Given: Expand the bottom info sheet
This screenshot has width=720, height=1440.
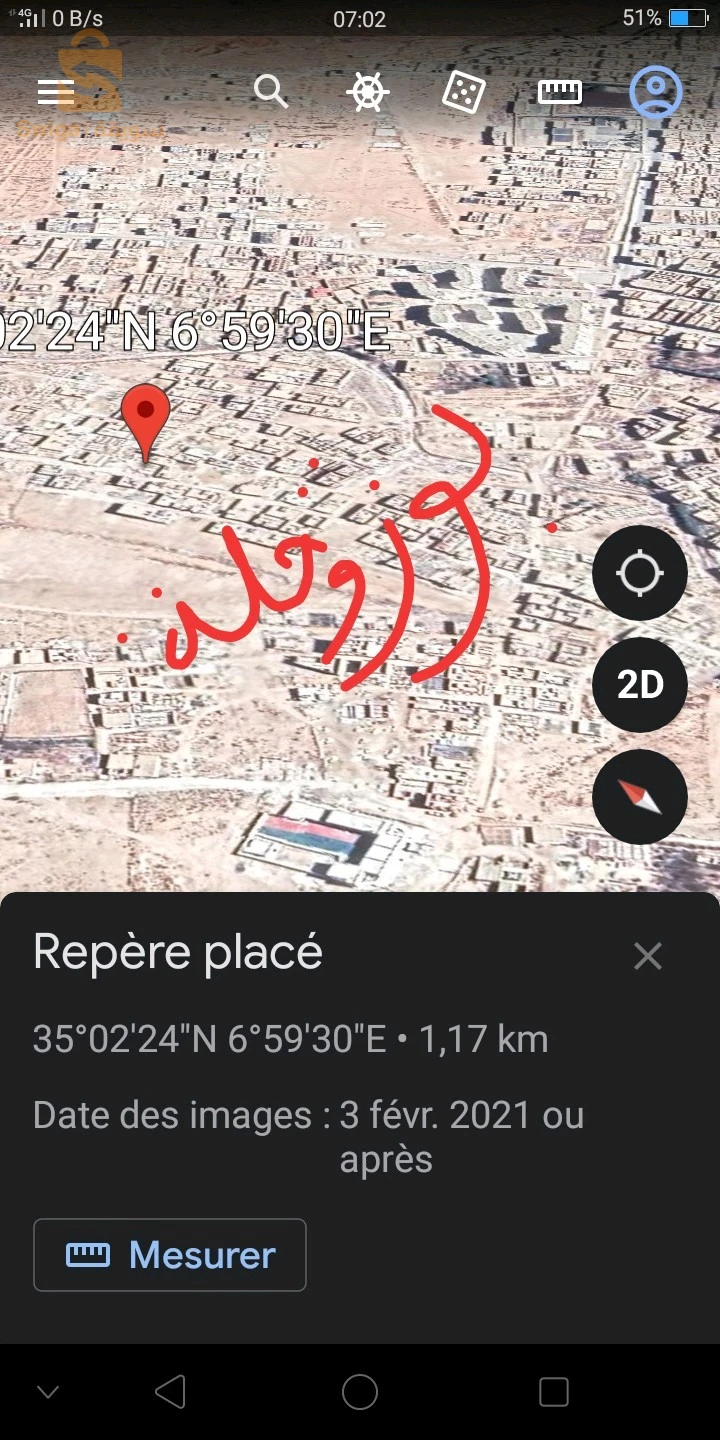Looking at the screenshot, I should click(x=360, y=905).
